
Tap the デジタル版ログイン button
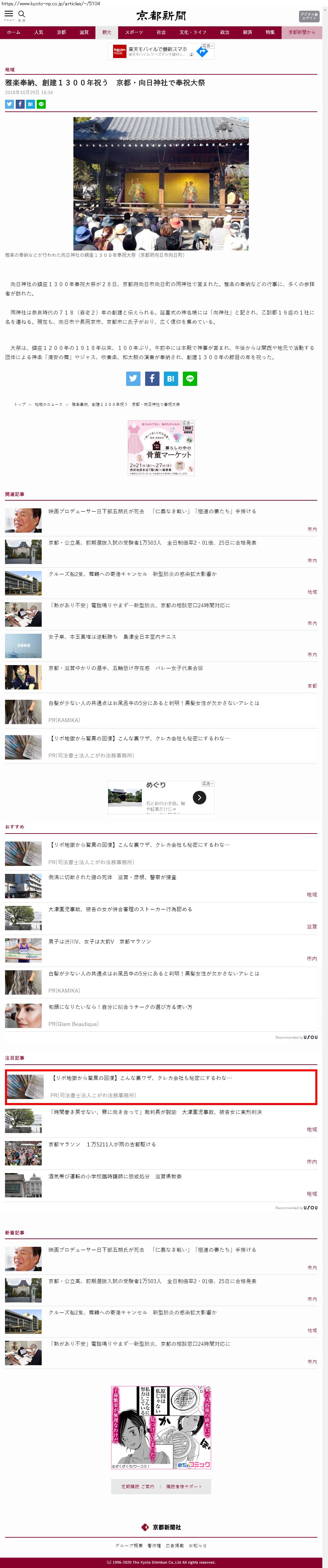[x=309, y=16]
